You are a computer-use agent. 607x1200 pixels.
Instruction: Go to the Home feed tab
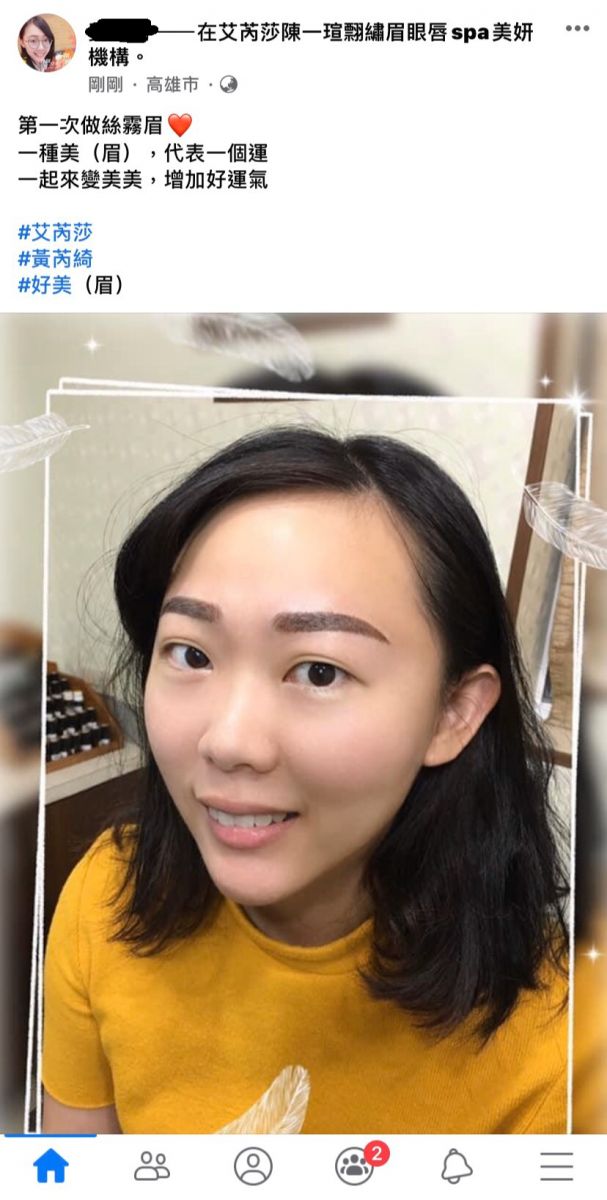tap(51, 1166)
